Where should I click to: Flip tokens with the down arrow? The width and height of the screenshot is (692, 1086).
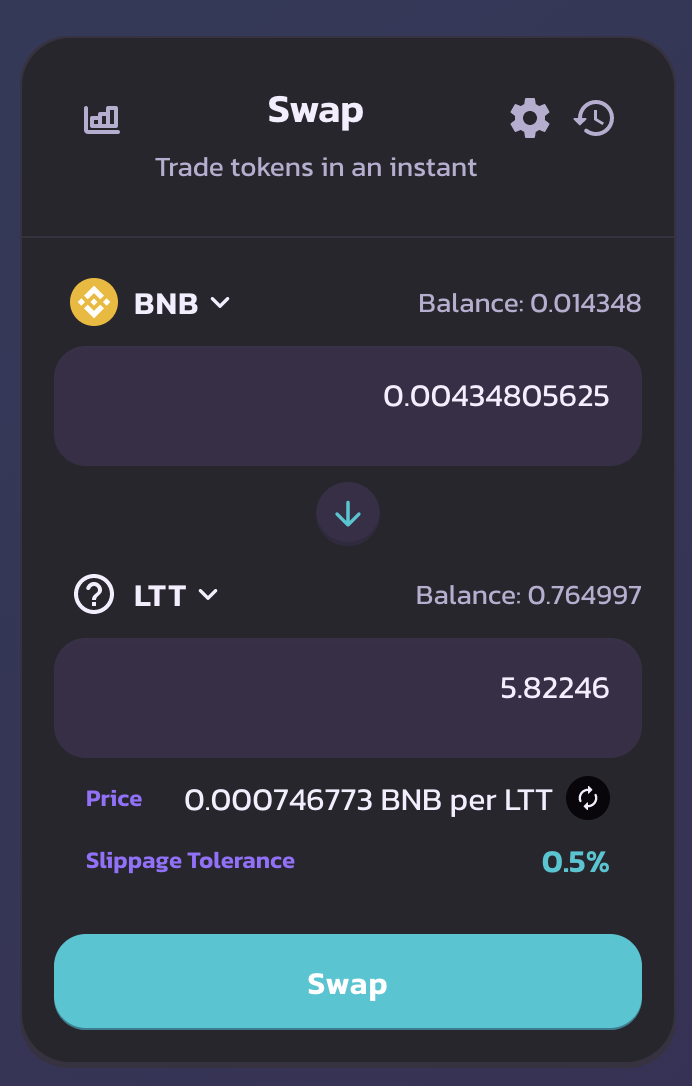click(348, 514)
